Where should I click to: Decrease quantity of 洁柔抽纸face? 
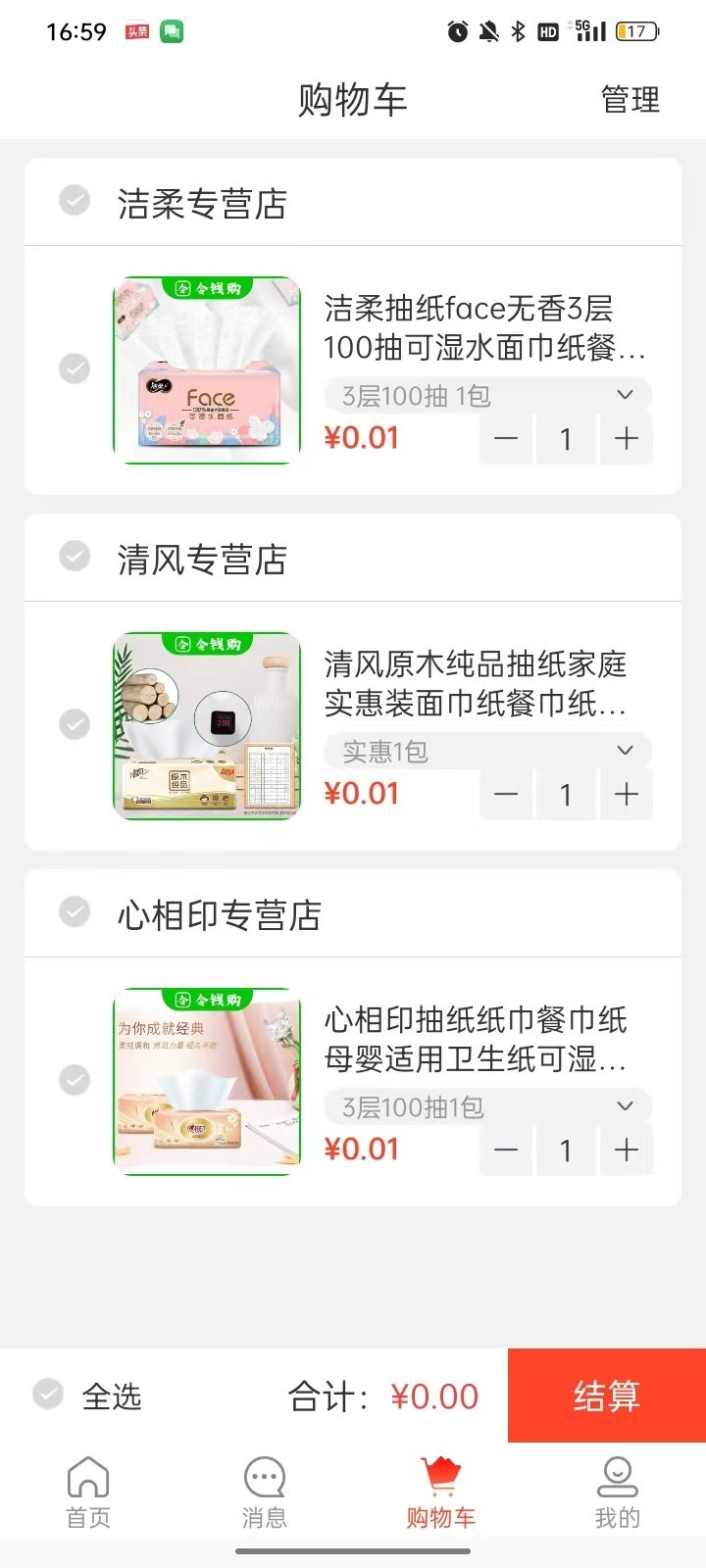coord(506,439)
